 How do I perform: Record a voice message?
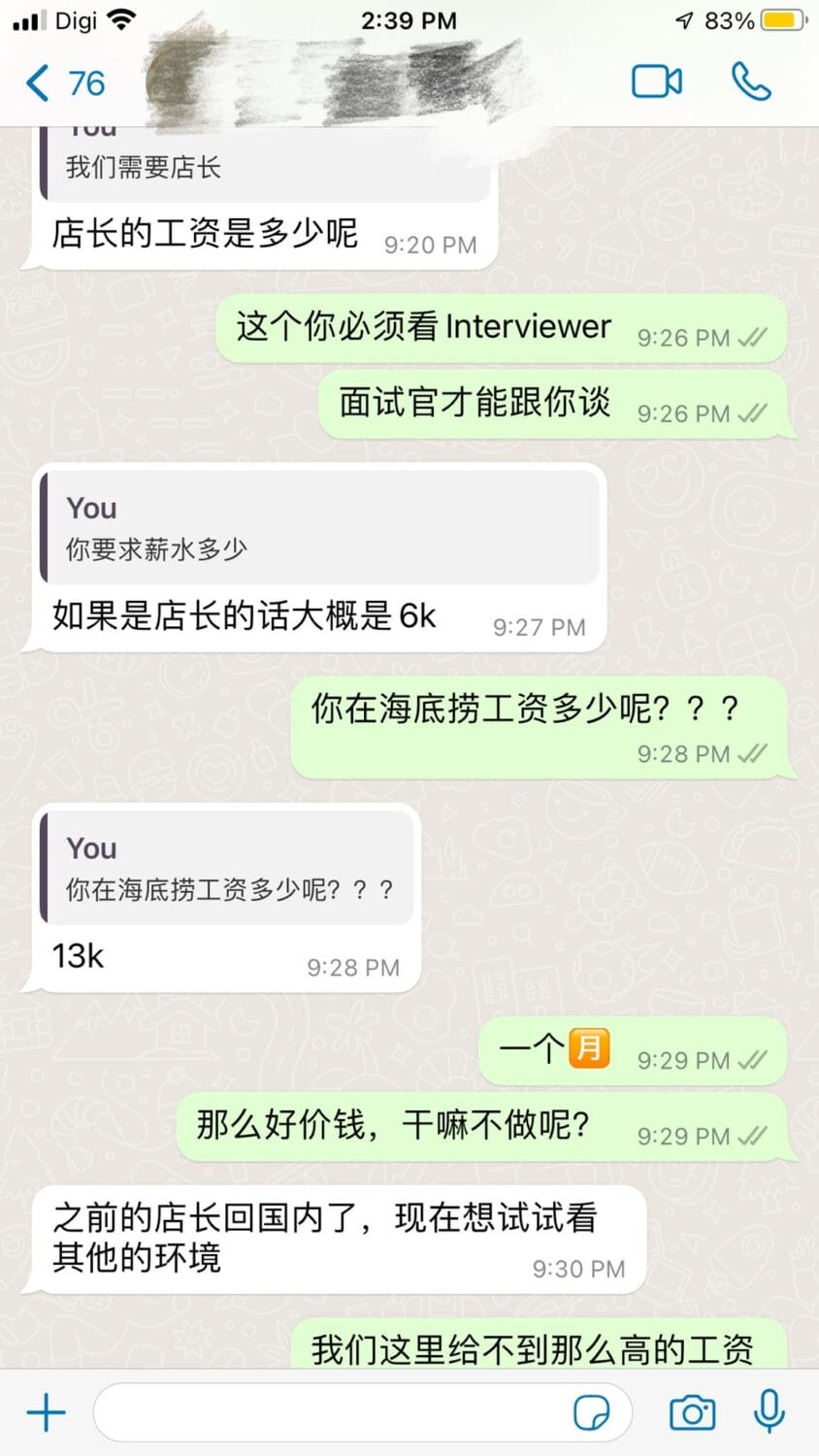[770, 1412]
